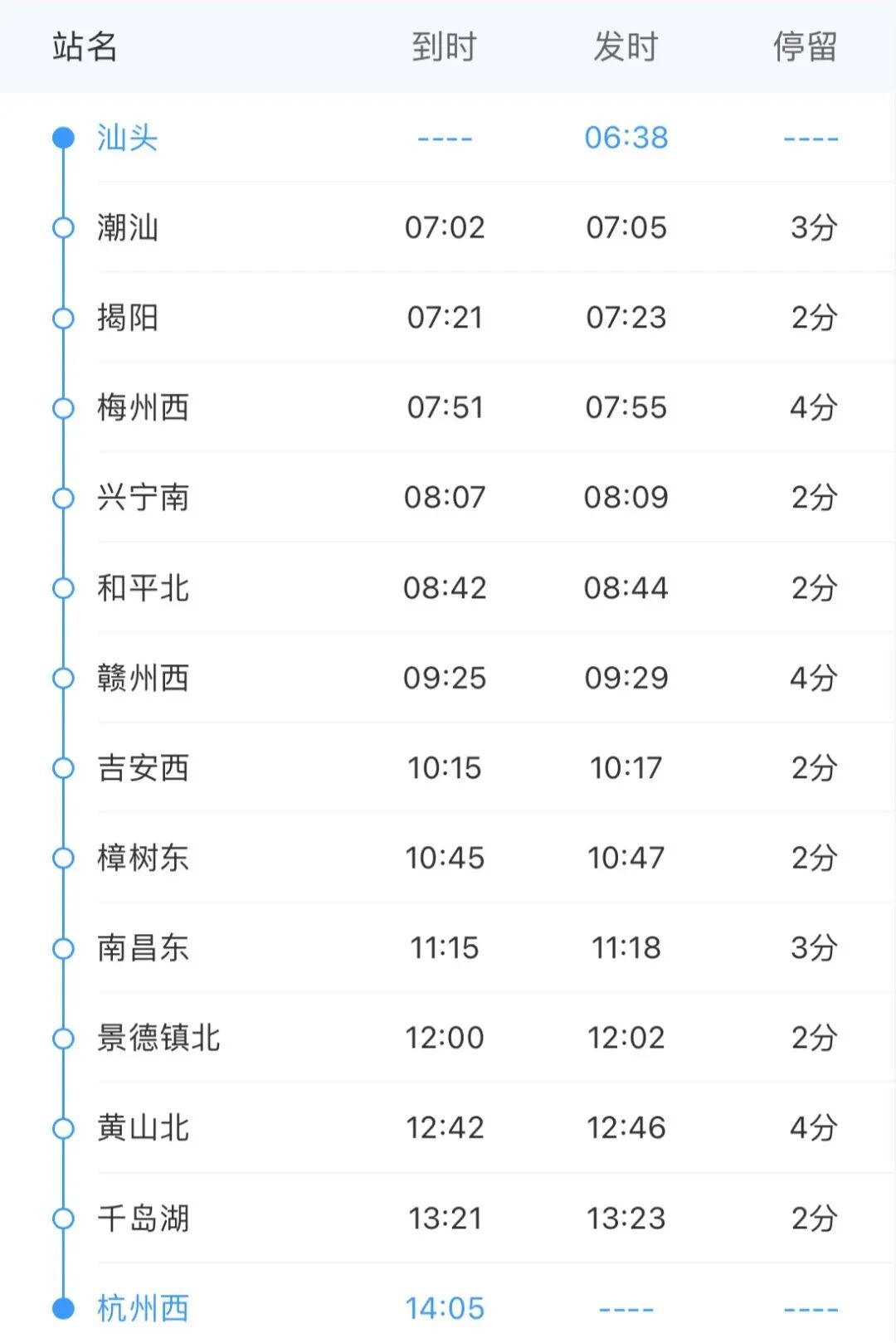Click the hollow dot next to 千岛湖
The image size is (896, 1343).
click(x=61, y=1219)
